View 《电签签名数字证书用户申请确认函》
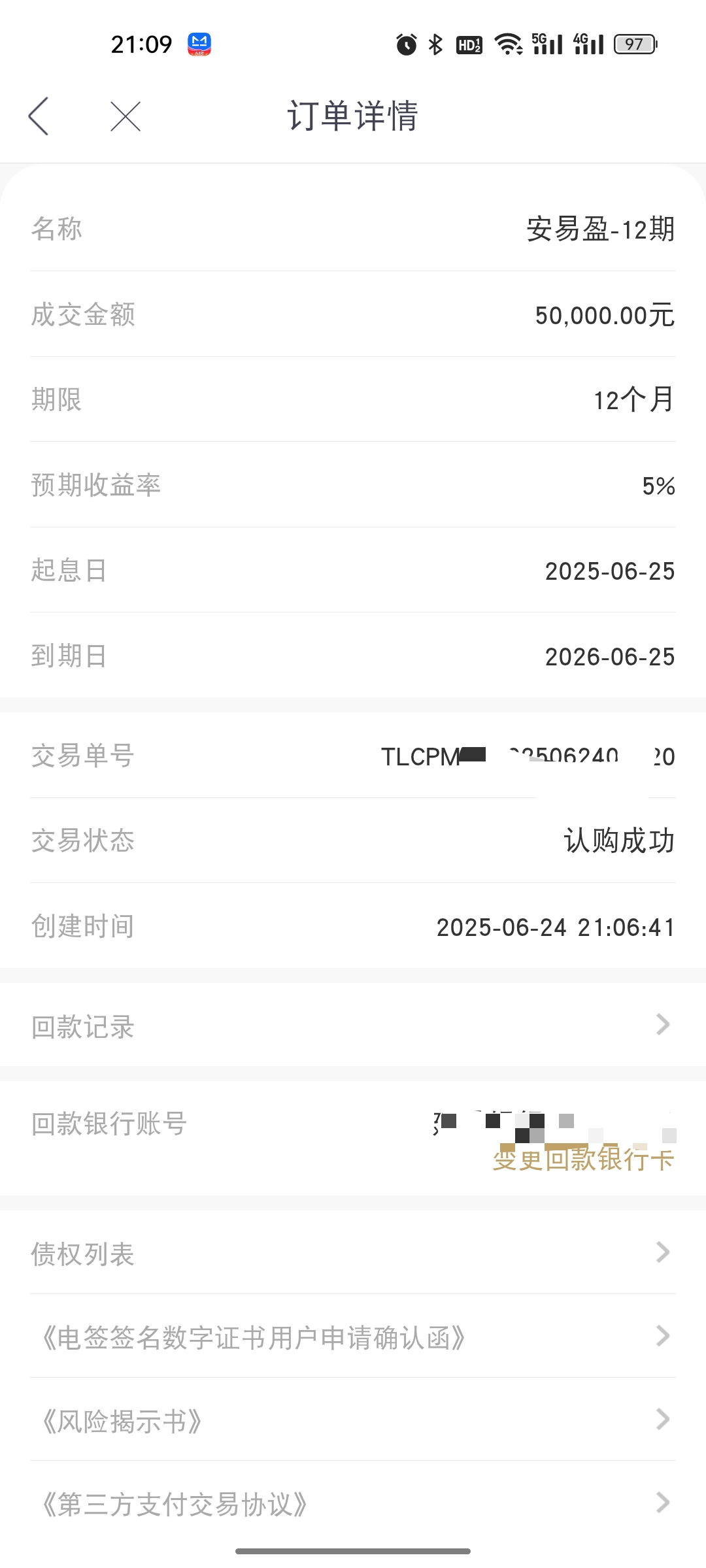This screenshot has height=1568, width=706. [353, 1337]
